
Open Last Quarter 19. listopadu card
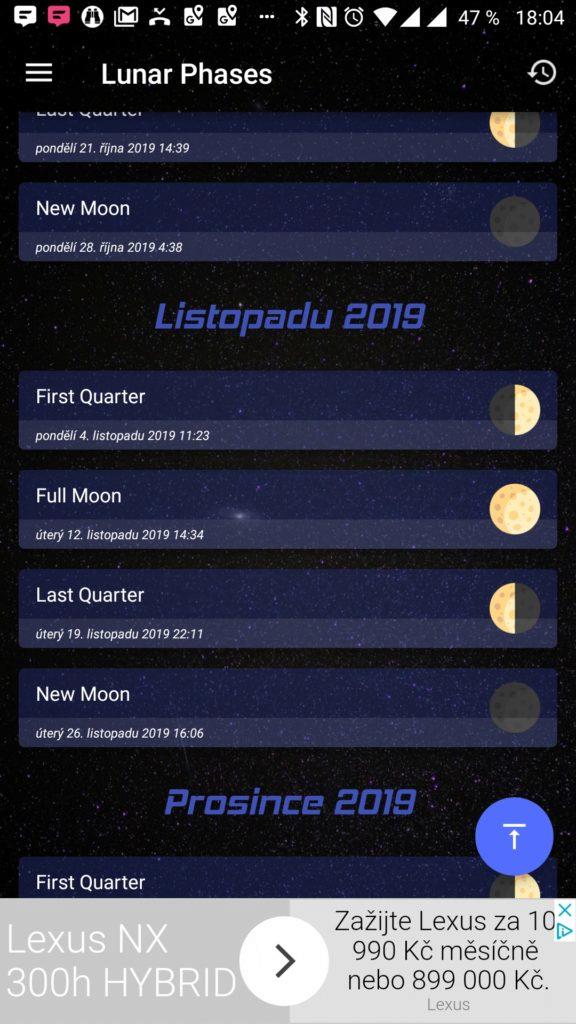pos(287,609)
